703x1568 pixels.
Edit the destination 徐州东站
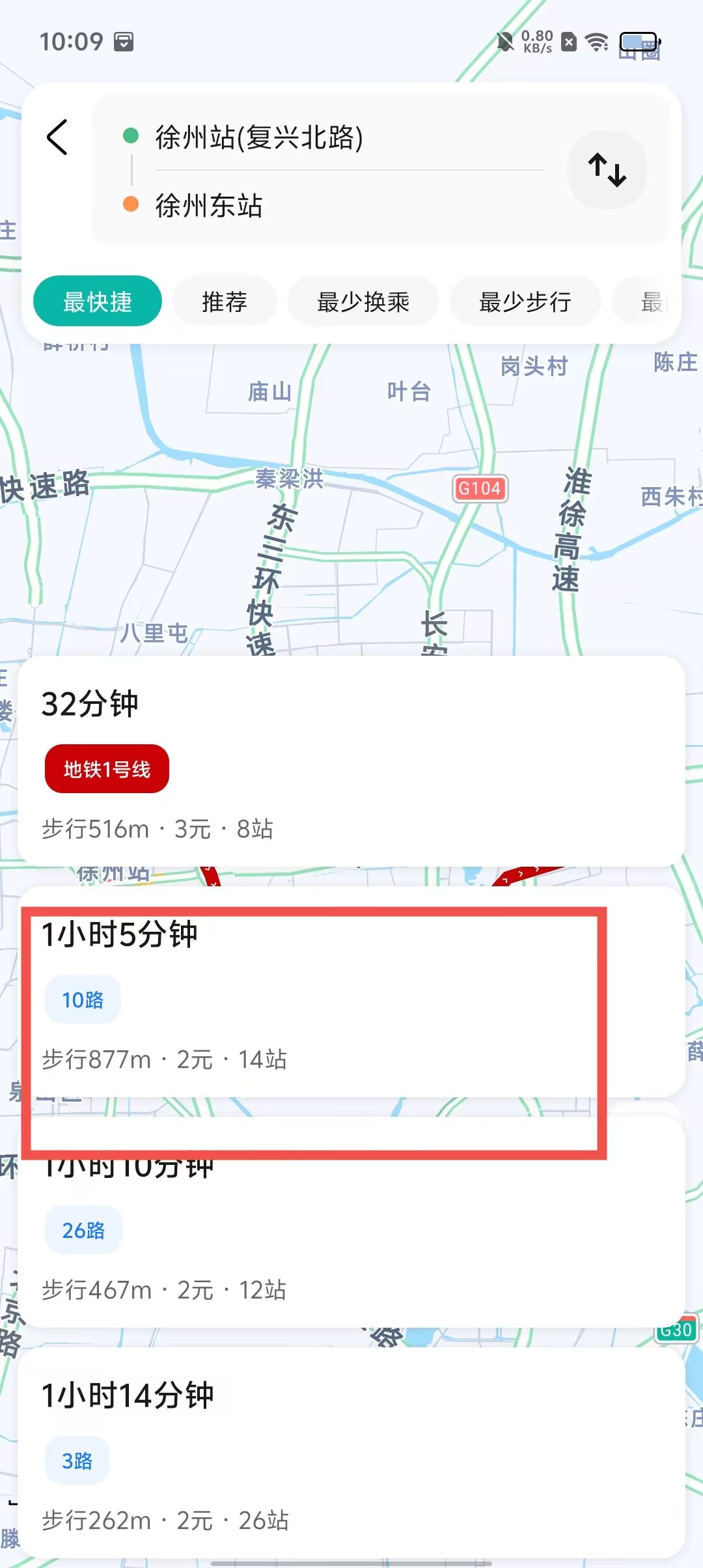tap(209, 206)
